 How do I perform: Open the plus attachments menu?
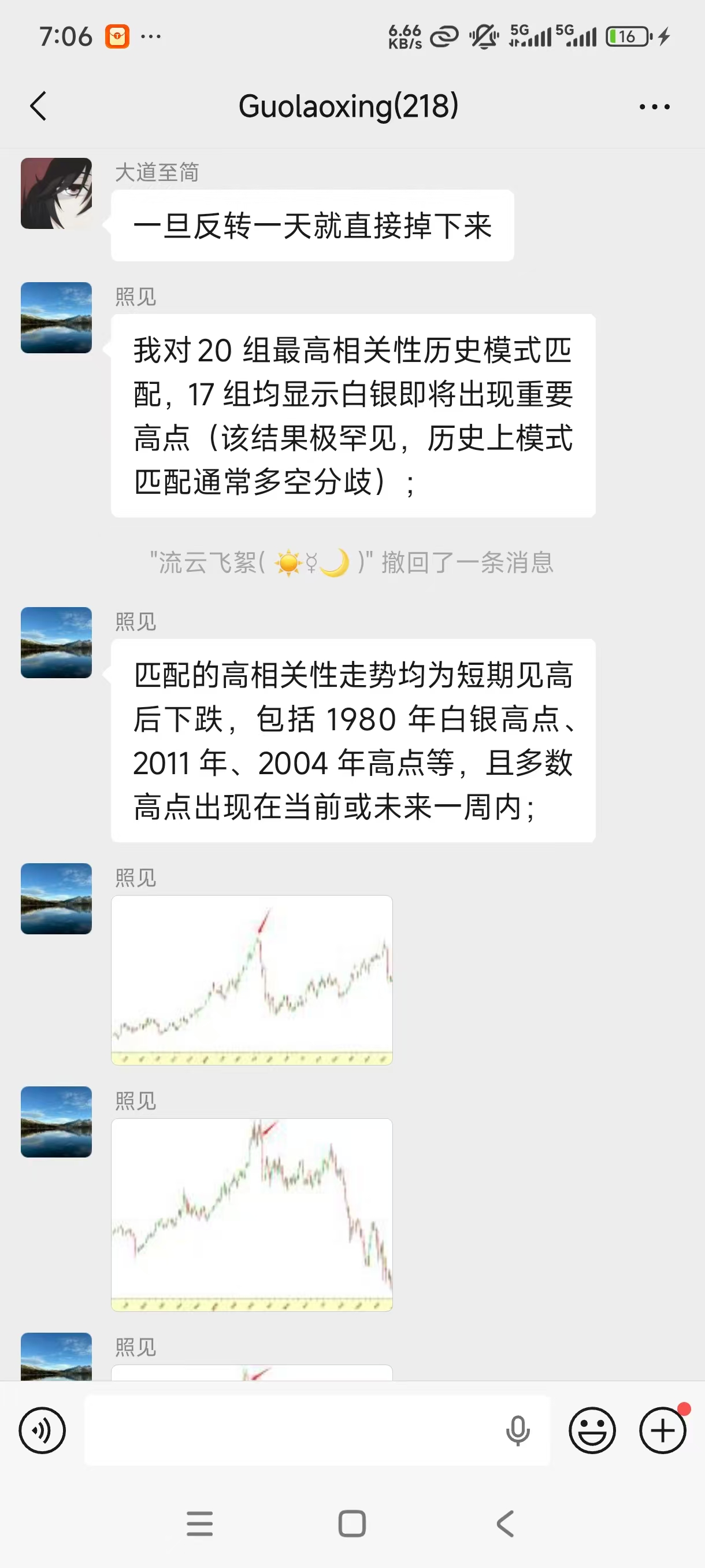point(662,1430)
